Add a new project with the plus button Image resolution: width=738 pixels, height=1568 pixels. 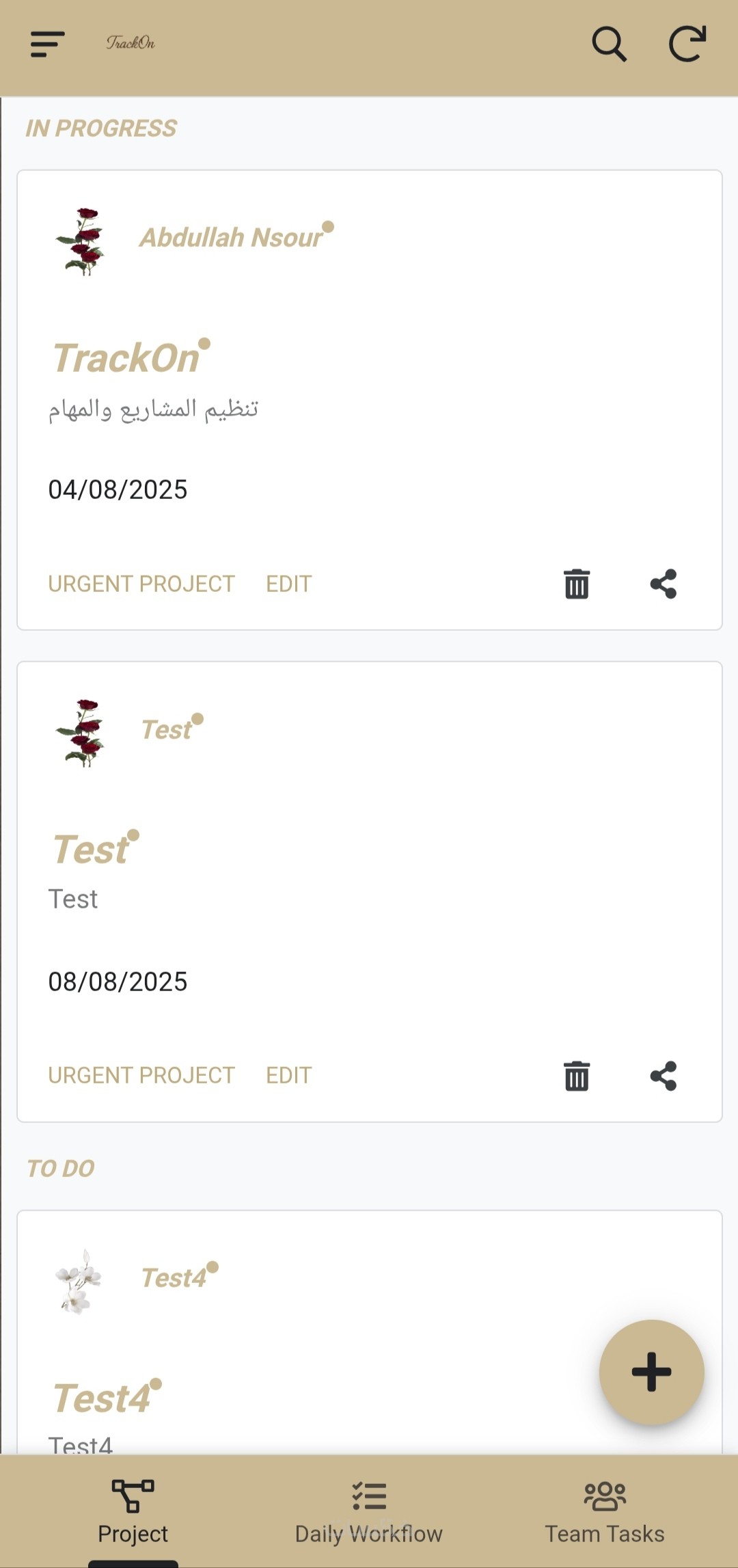[x=651, y=1372]
